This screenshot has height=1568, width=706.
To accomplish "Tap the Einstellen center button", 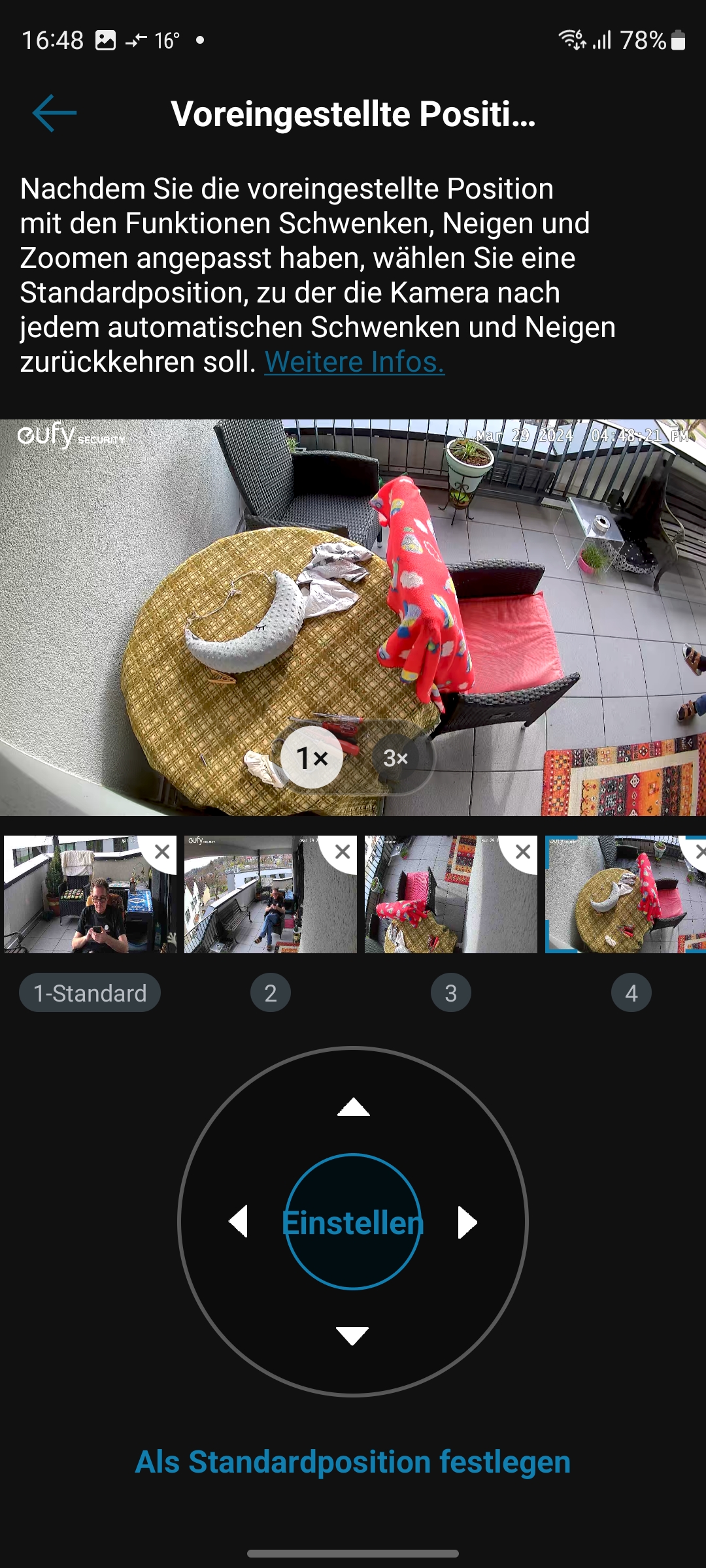I will 353,1222.
